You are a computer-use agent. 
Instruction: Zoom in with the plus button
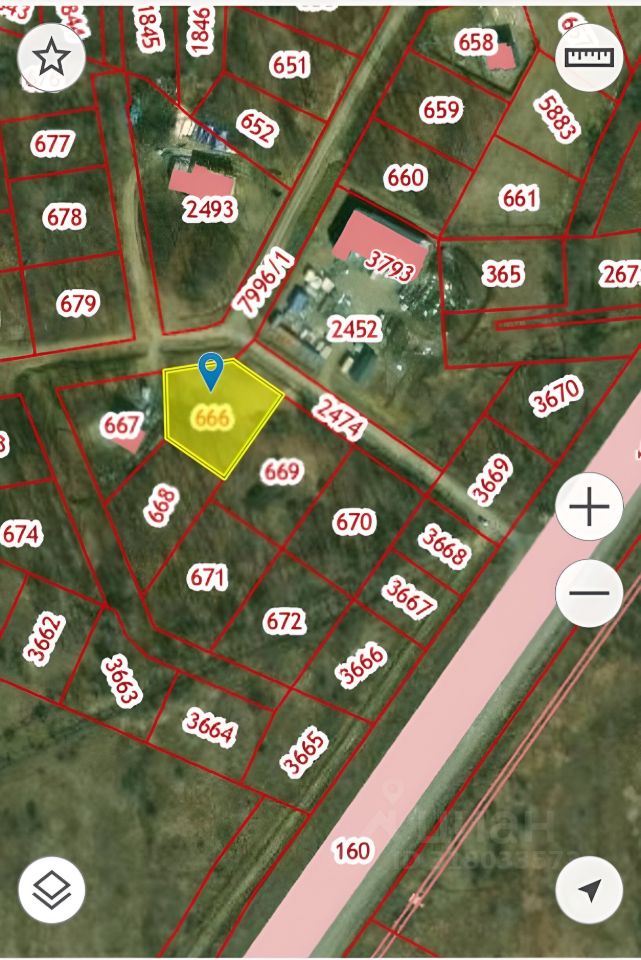(589, 507)
